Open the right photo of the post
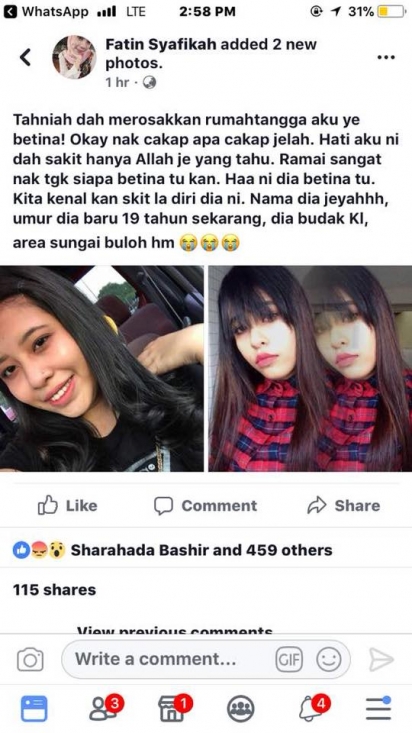The height and width of the screenshot is (733, 412). 310,368
